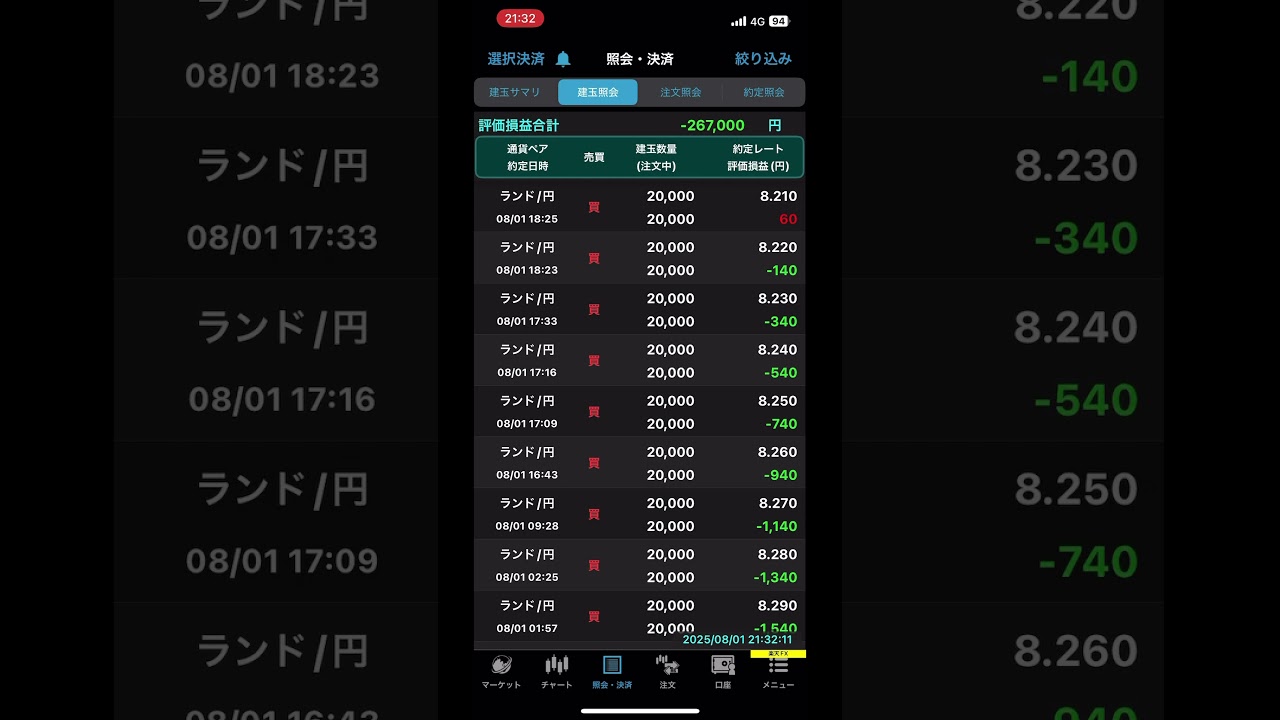Open the position with rate 8.280

(639, 564)
